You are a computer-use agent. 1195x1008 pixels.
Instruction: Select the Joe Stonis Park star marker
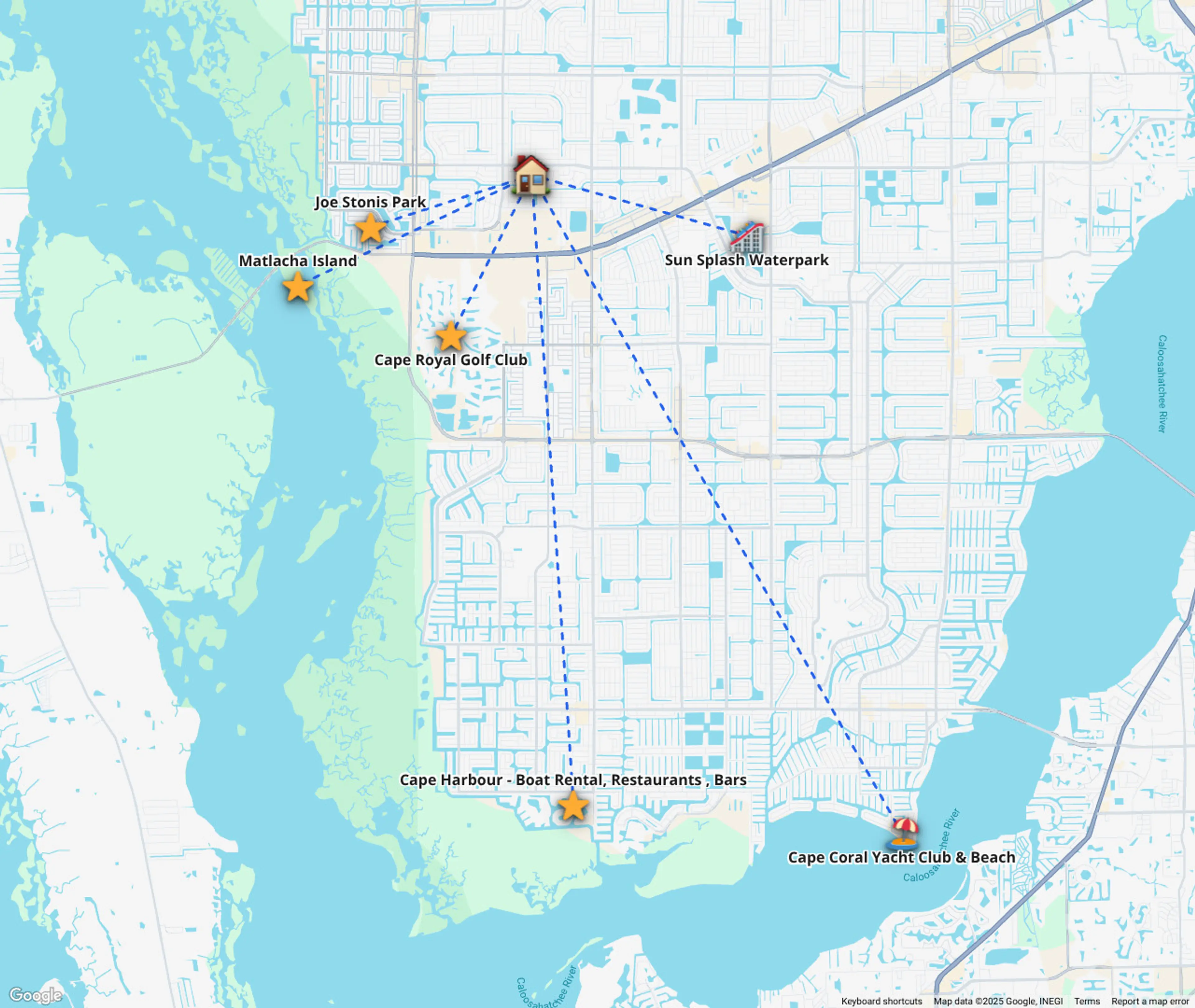[x=370, y=229]
